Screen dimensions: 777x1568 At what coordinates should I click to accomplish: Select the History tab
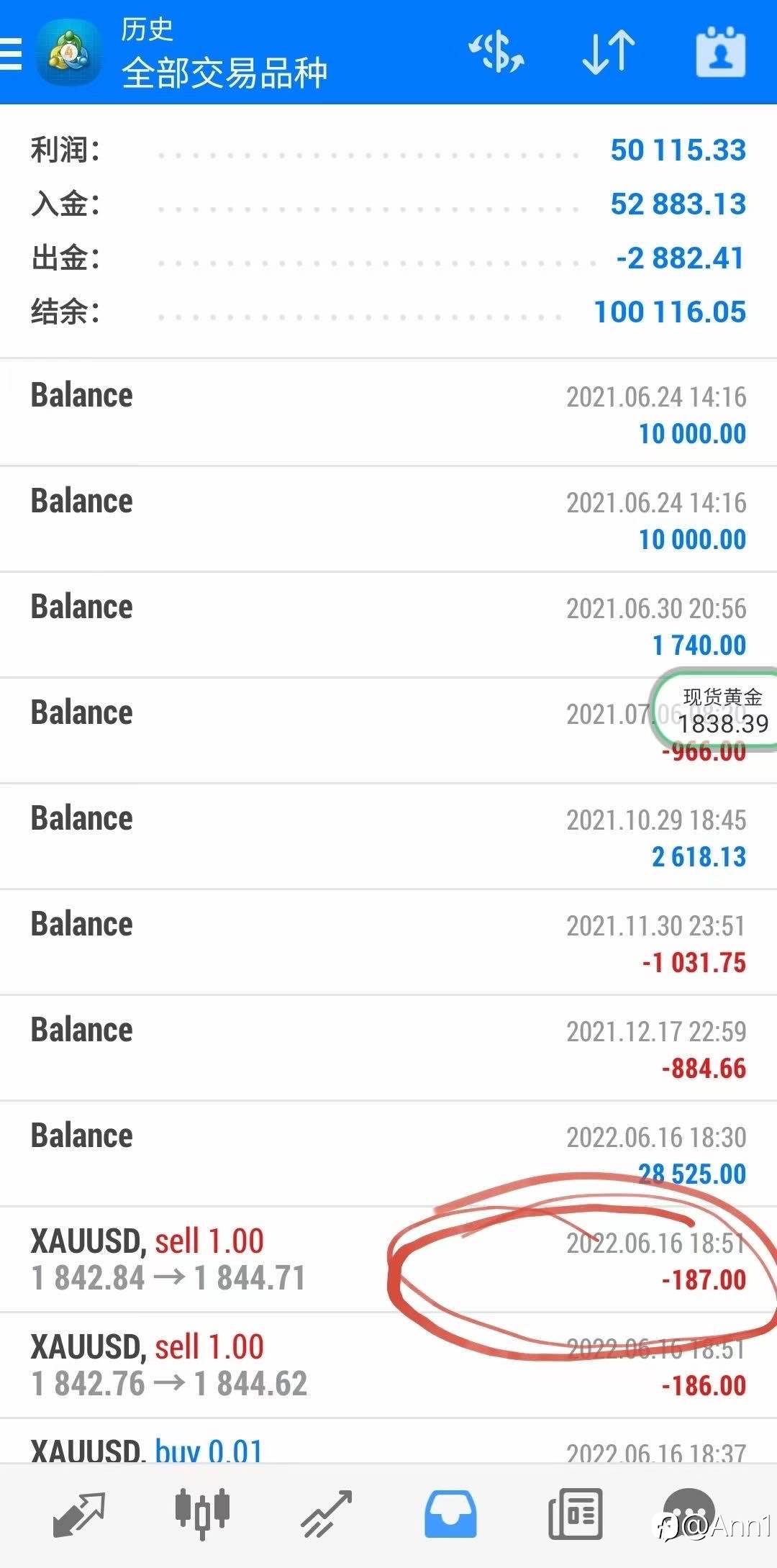point(450,1513)
